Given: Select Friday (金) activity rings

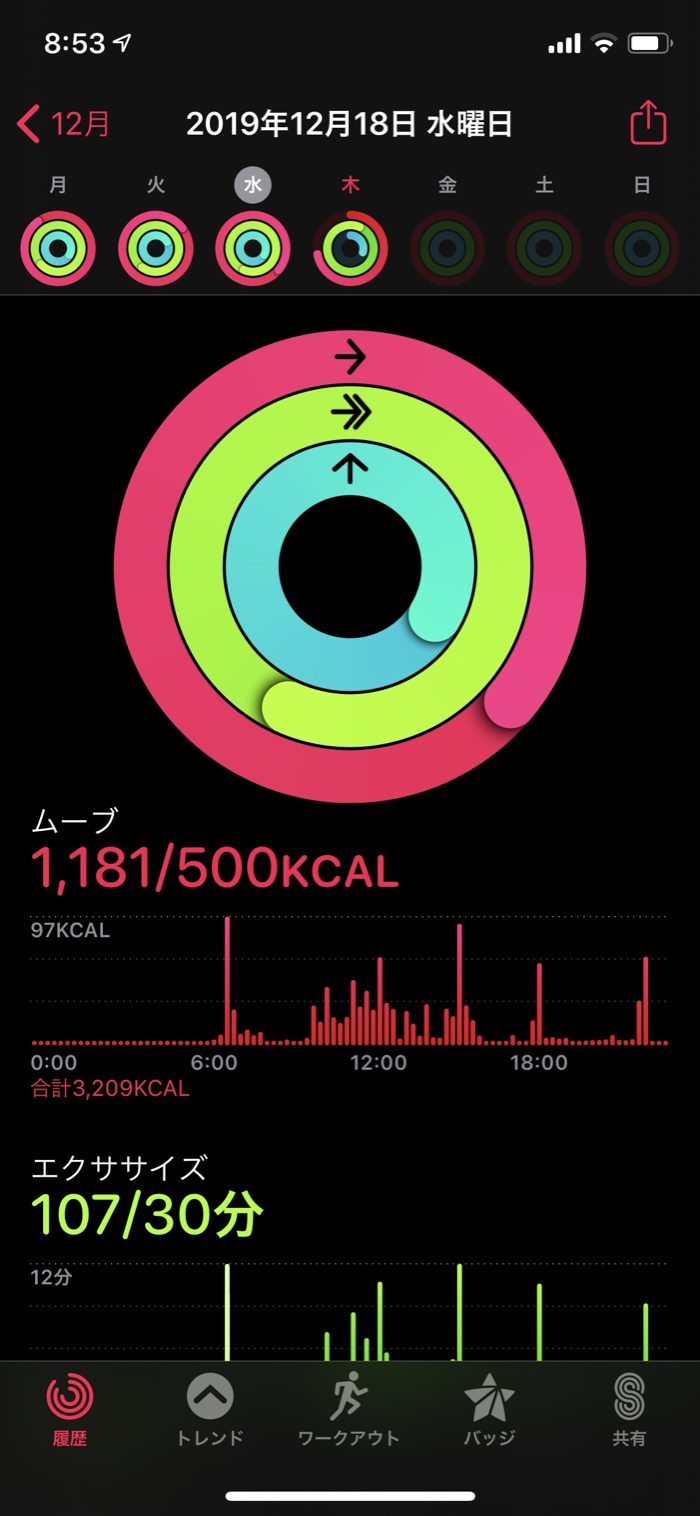Looking at the screenshot, I should click(447, 249).
